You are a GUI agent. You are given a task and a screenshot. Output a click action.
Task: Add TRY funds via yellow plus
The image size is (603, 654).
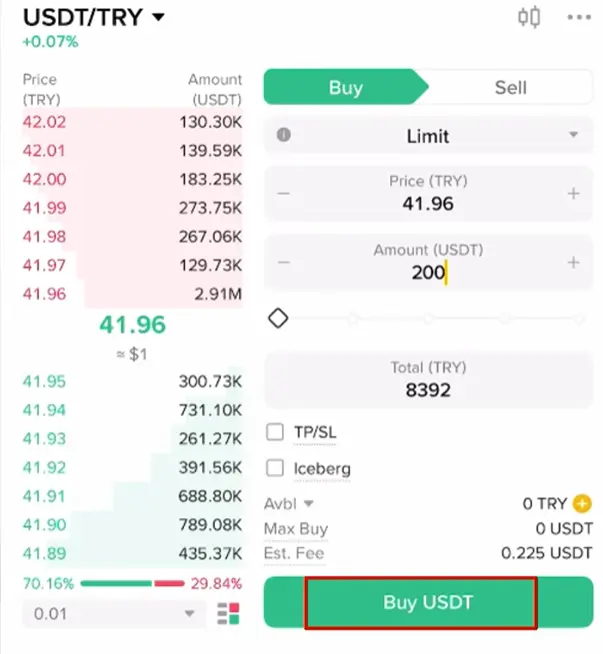583,503
